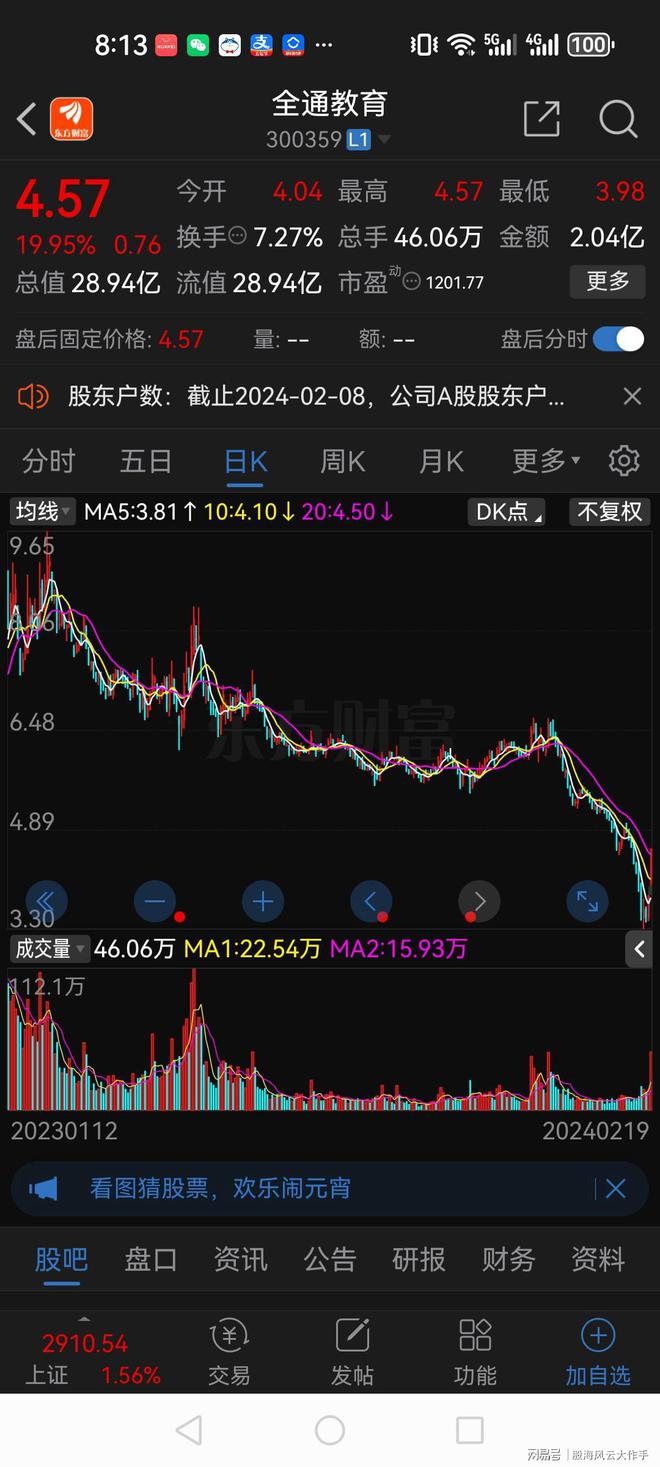Dismiss the 股东户数 announcement banner
Viewport: 660px width, 1467px height.
pos(632,397)
